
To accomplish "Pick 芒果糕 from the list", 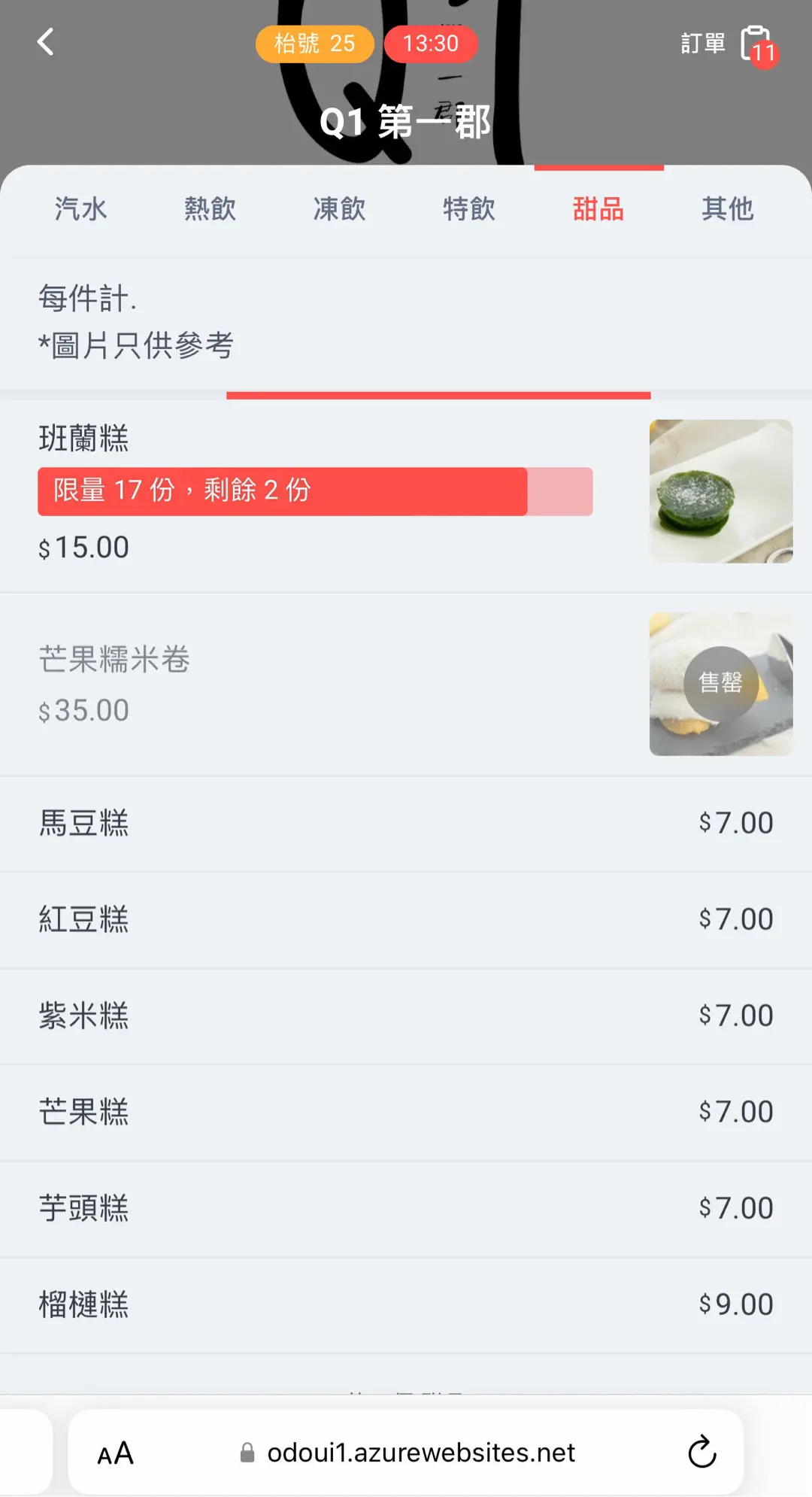I will pyautogui.click(x=406, y=1112).
